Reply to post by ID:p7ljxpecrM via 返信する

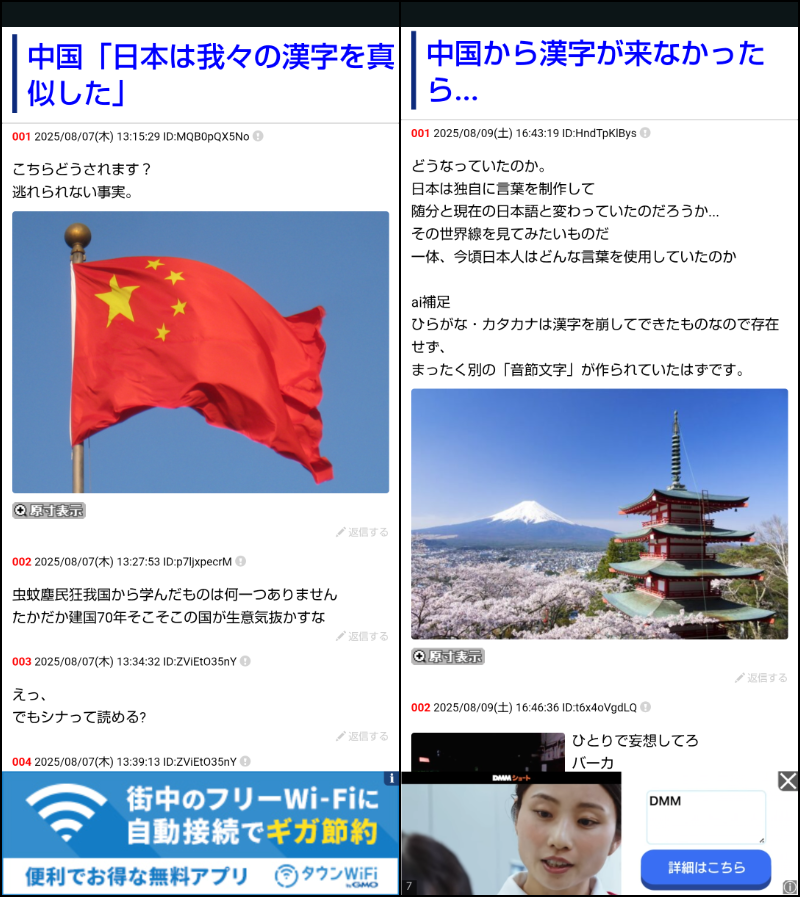click(x=362, y=636)
